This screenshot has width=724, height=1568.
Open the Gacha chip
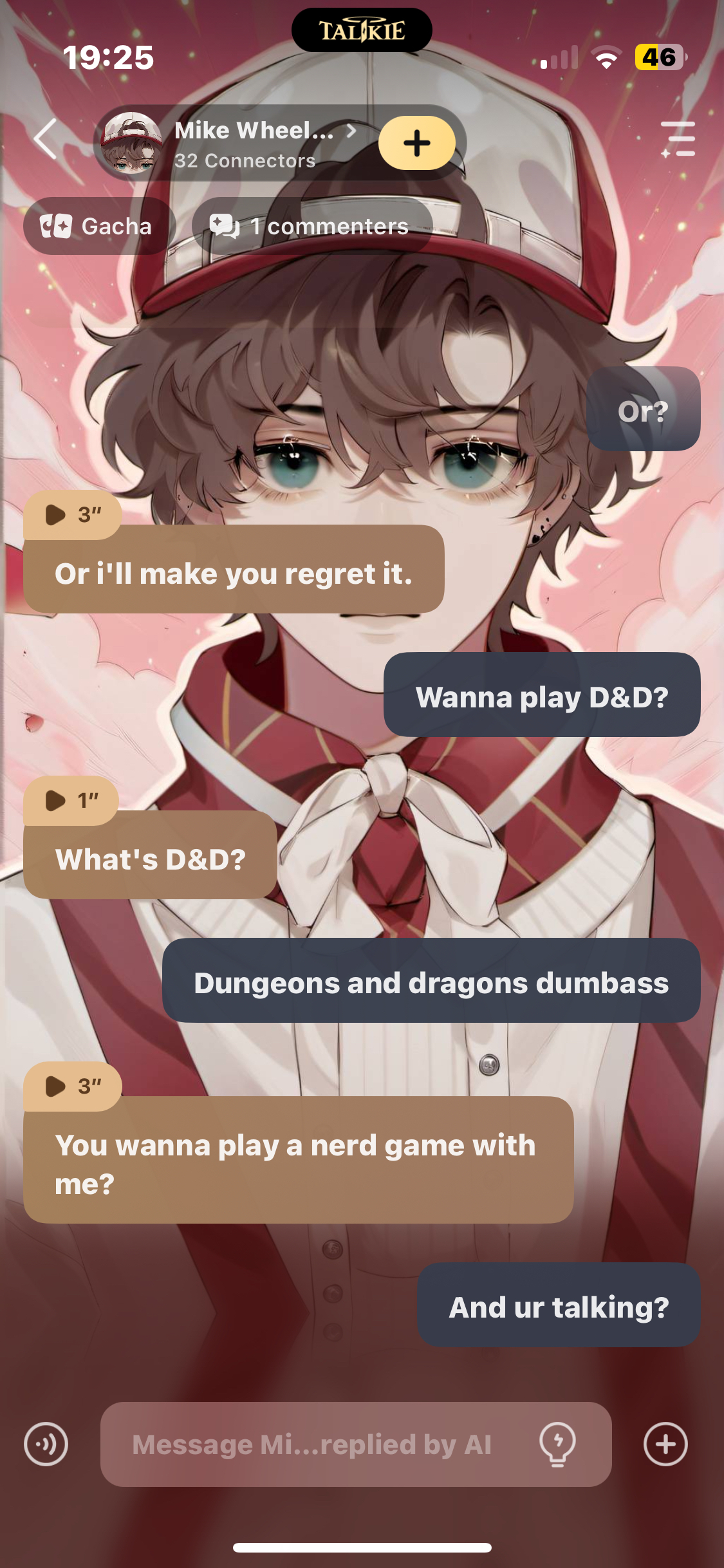point(97,226)
